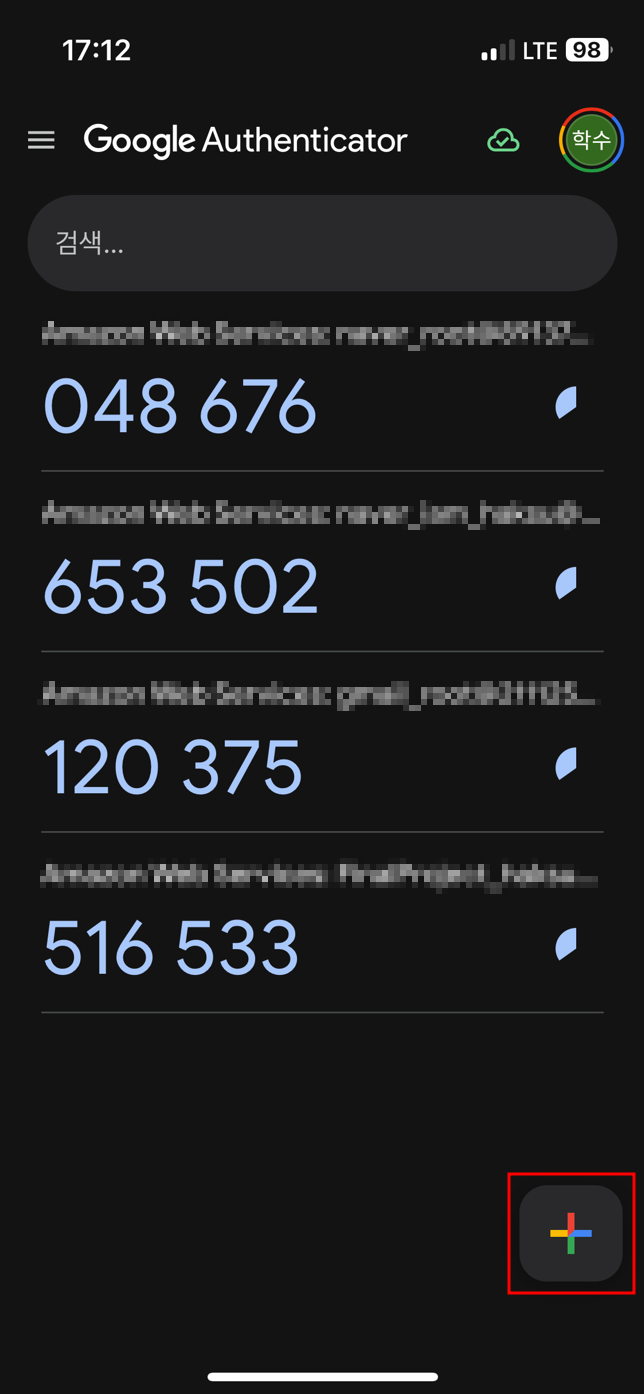Add a new account with plus button
The width and height of the screenshot is (644, 1394).
[x=571, y=1233]
